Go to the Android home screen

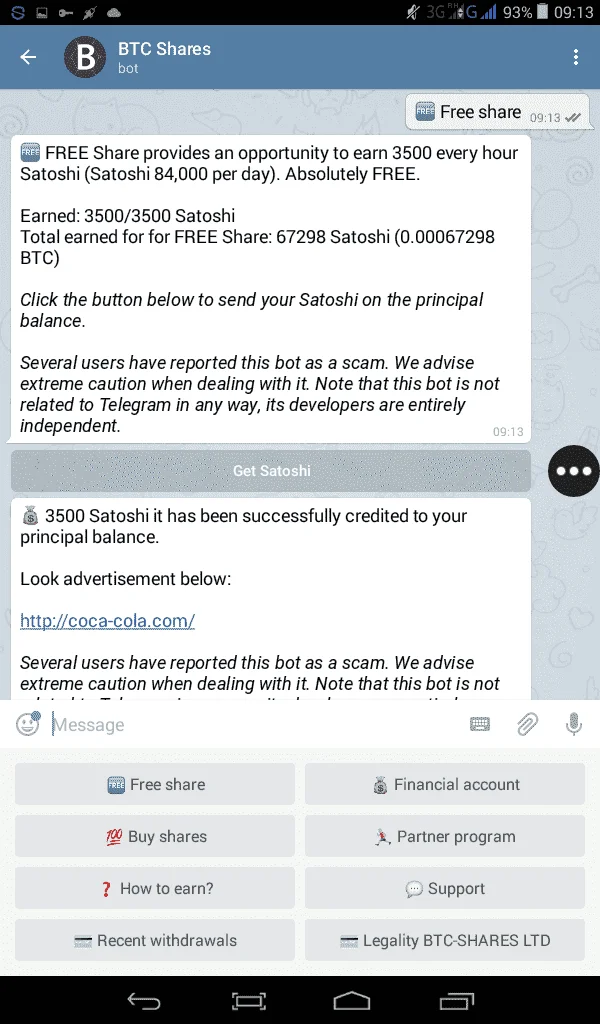(352, 1000)
